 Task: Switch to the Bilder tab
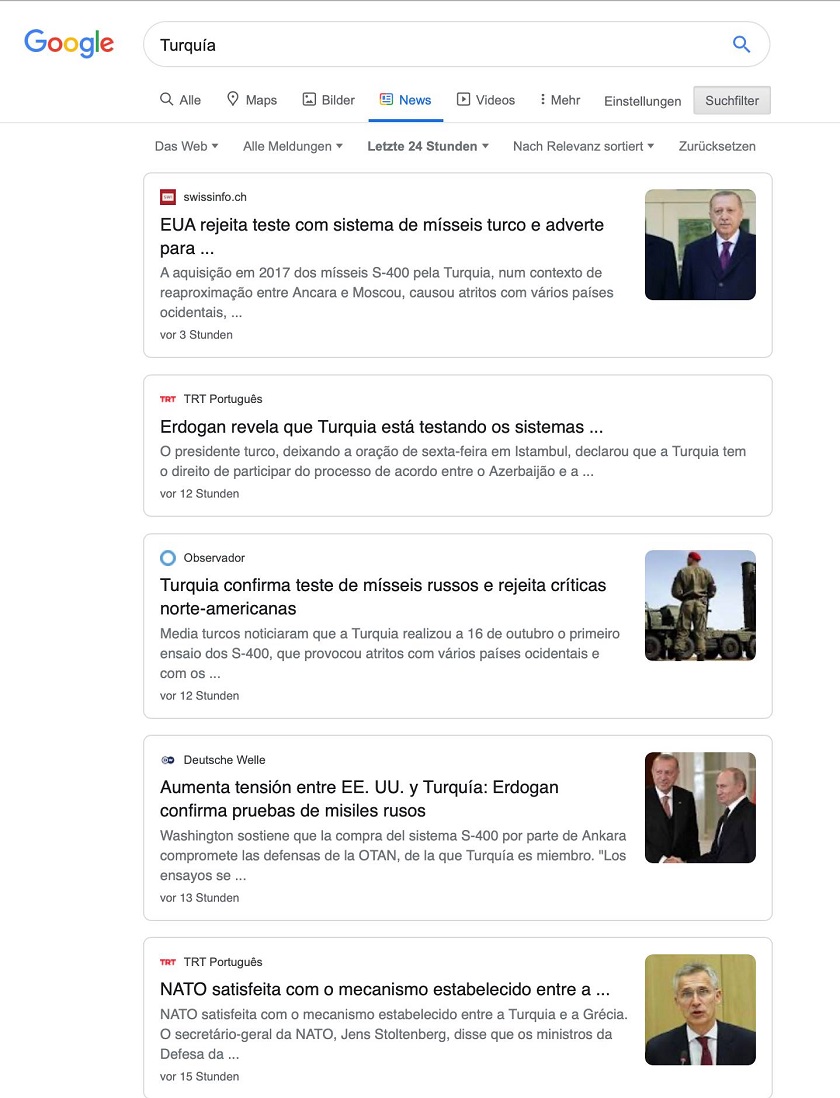329,100
